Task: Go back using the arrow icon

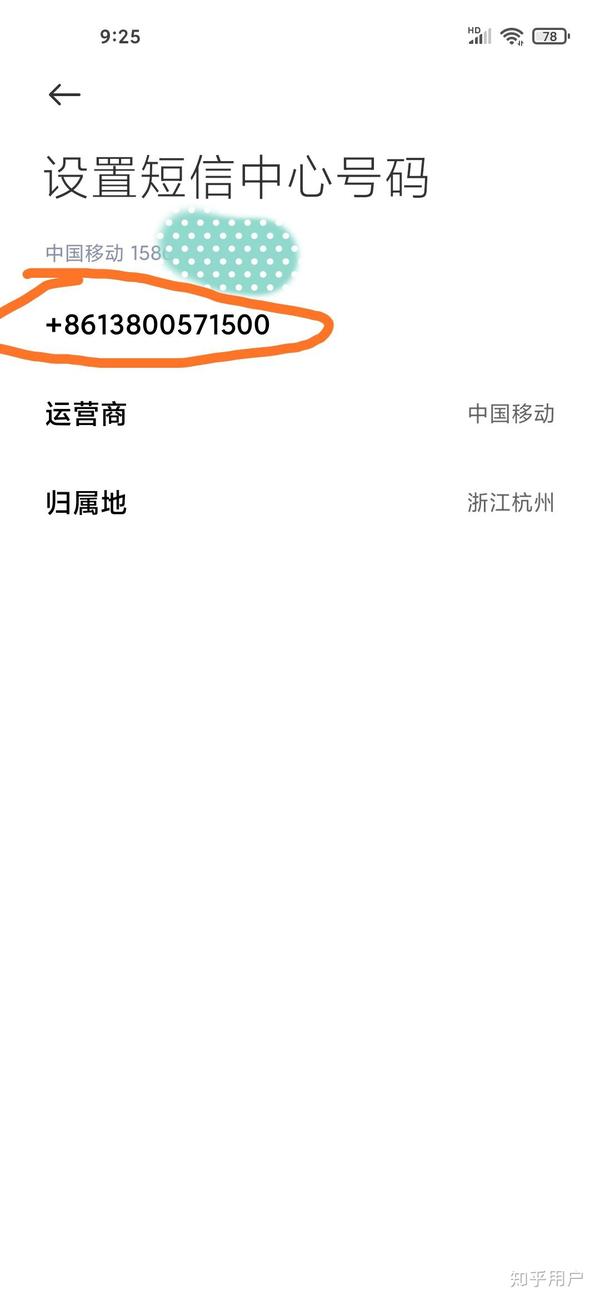Action: point(64,94)
